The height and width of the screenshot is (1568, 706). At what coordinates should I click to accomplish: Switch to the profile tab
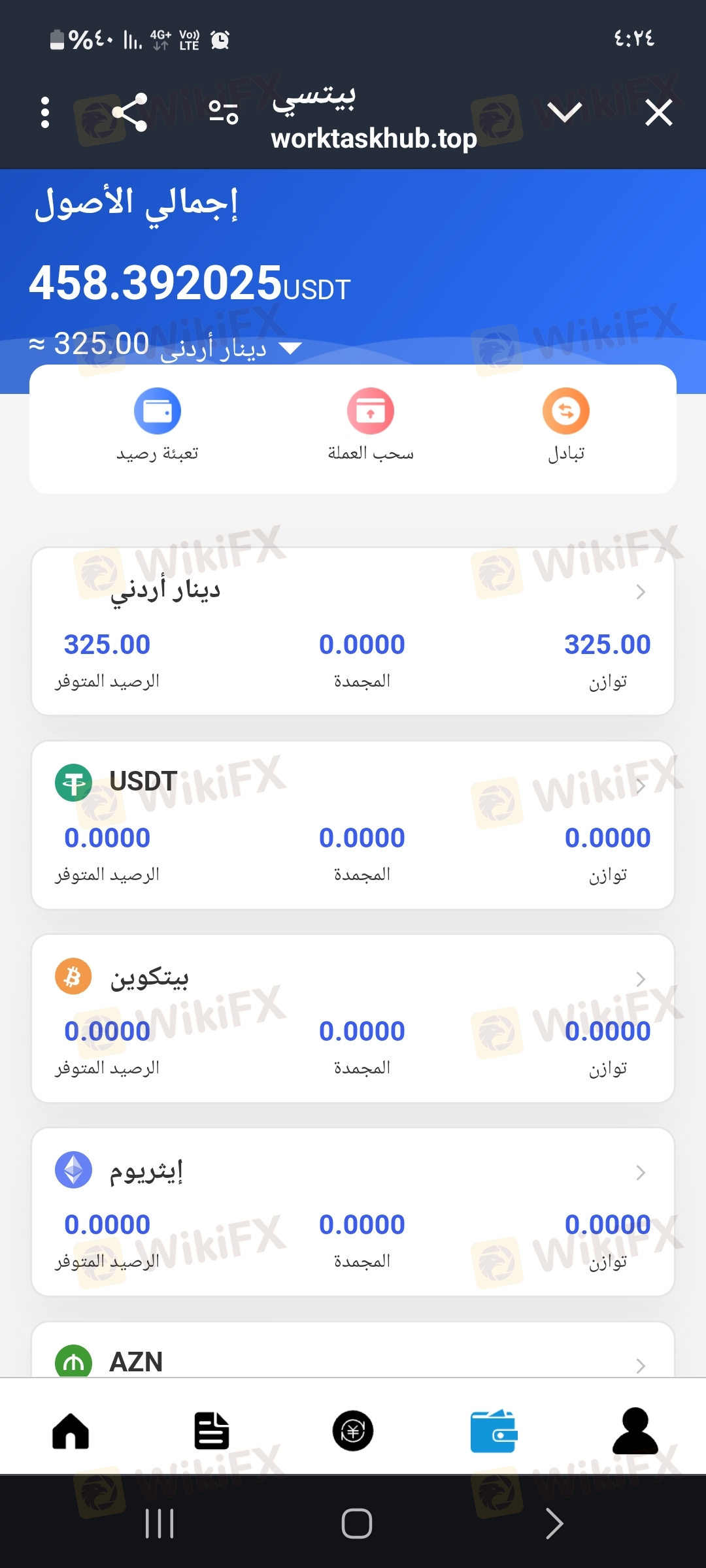tap(635, 1431)
